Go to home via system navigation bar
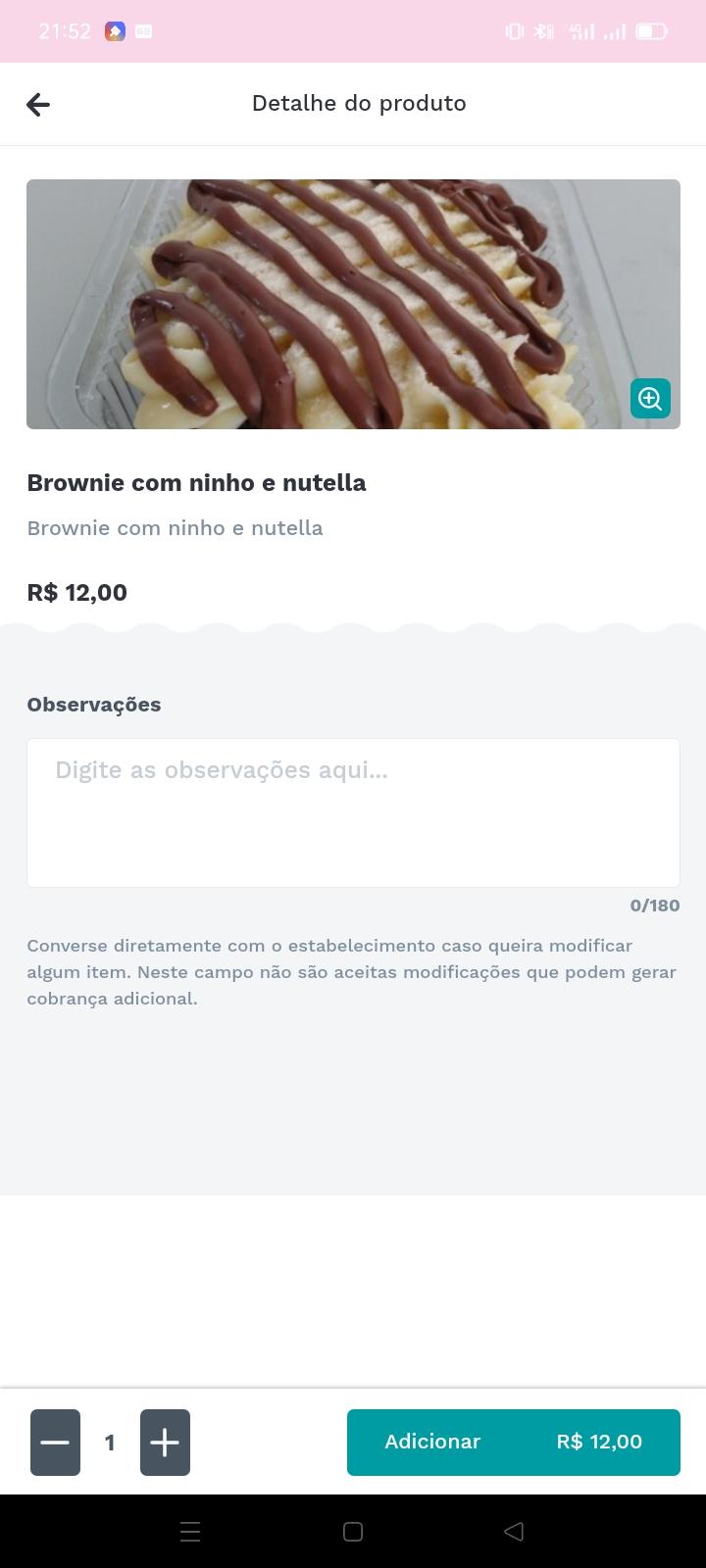Screen dimensions: 706x1568 click(x=353, y=1532)
